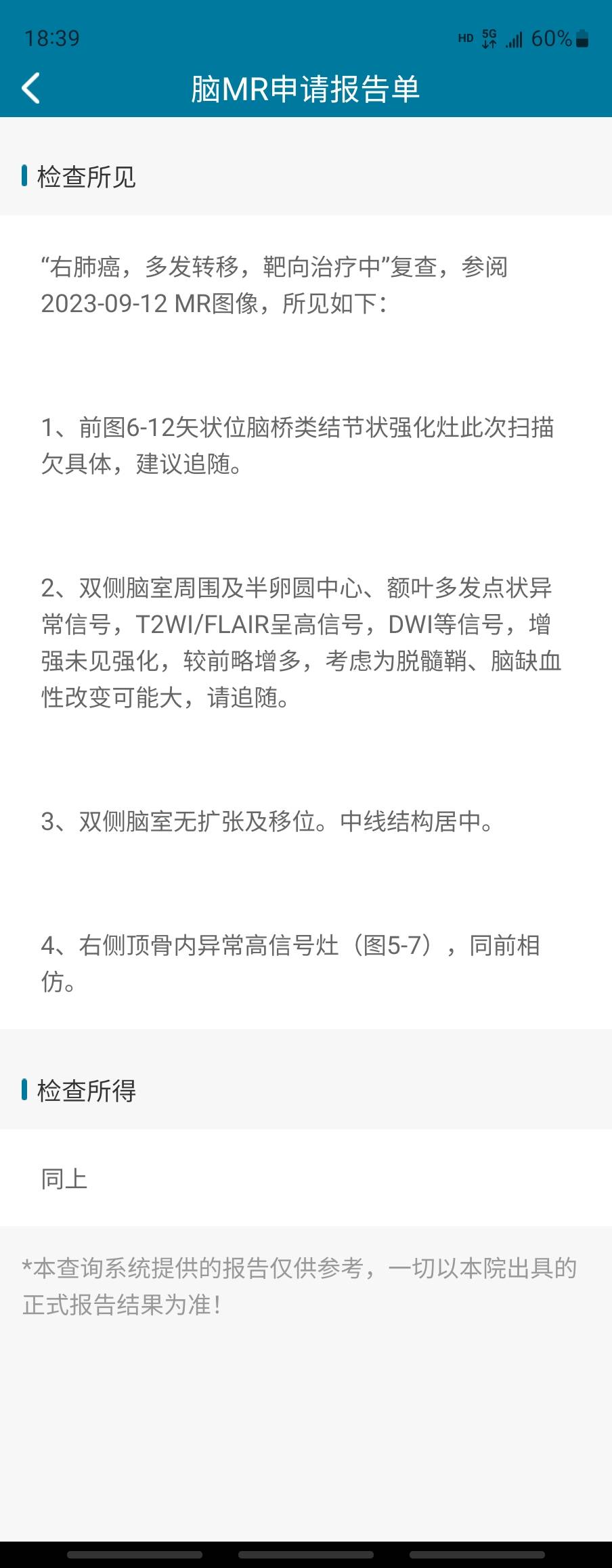
Task: Tap the teal marker beside 检查所见
Action: (25, 175)
